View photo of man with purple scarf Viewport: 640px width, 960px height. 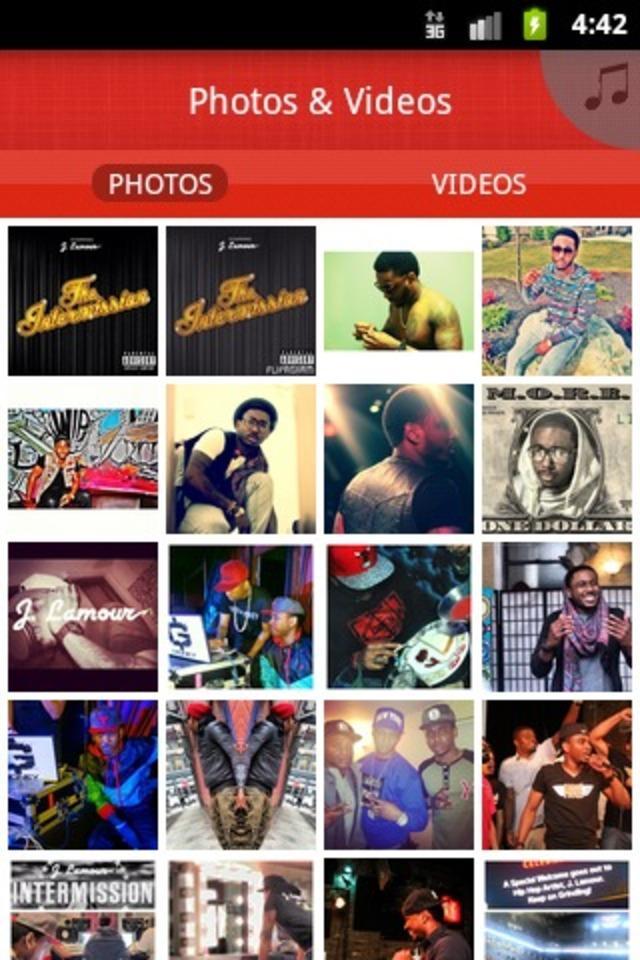pos(557,616)
